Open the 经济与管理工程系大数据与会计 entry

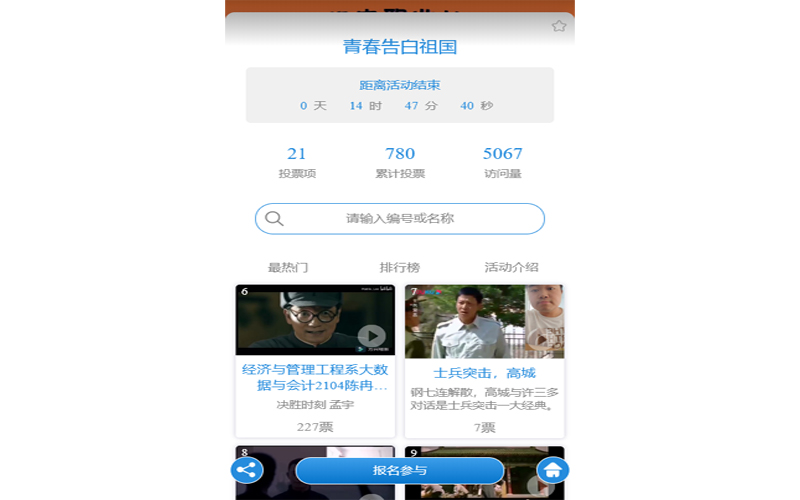coord(315,377)
